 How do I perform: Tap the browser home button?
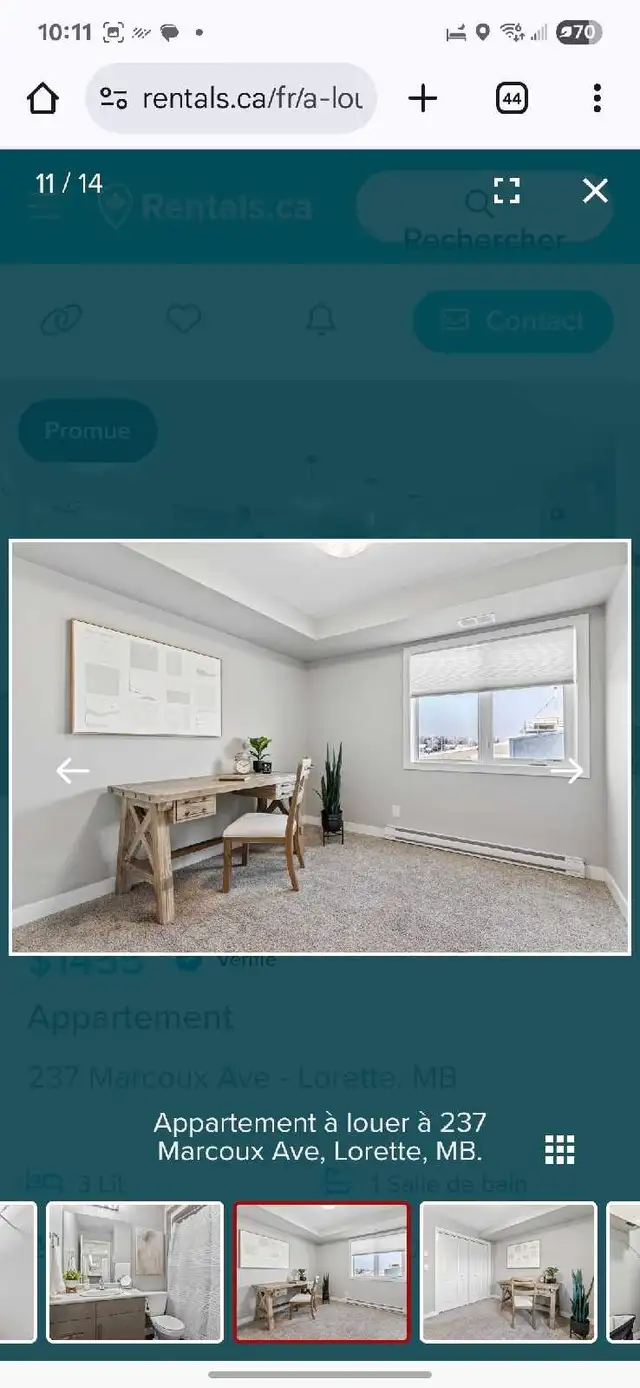[43, 98]
